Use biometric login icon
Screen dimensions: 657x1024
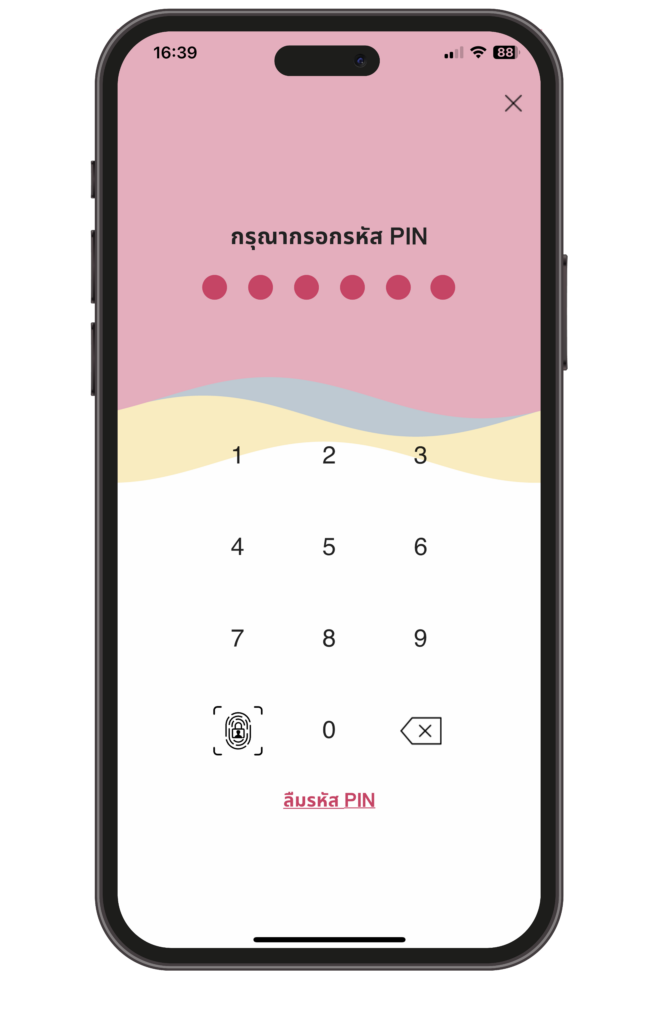pos(238,730)
